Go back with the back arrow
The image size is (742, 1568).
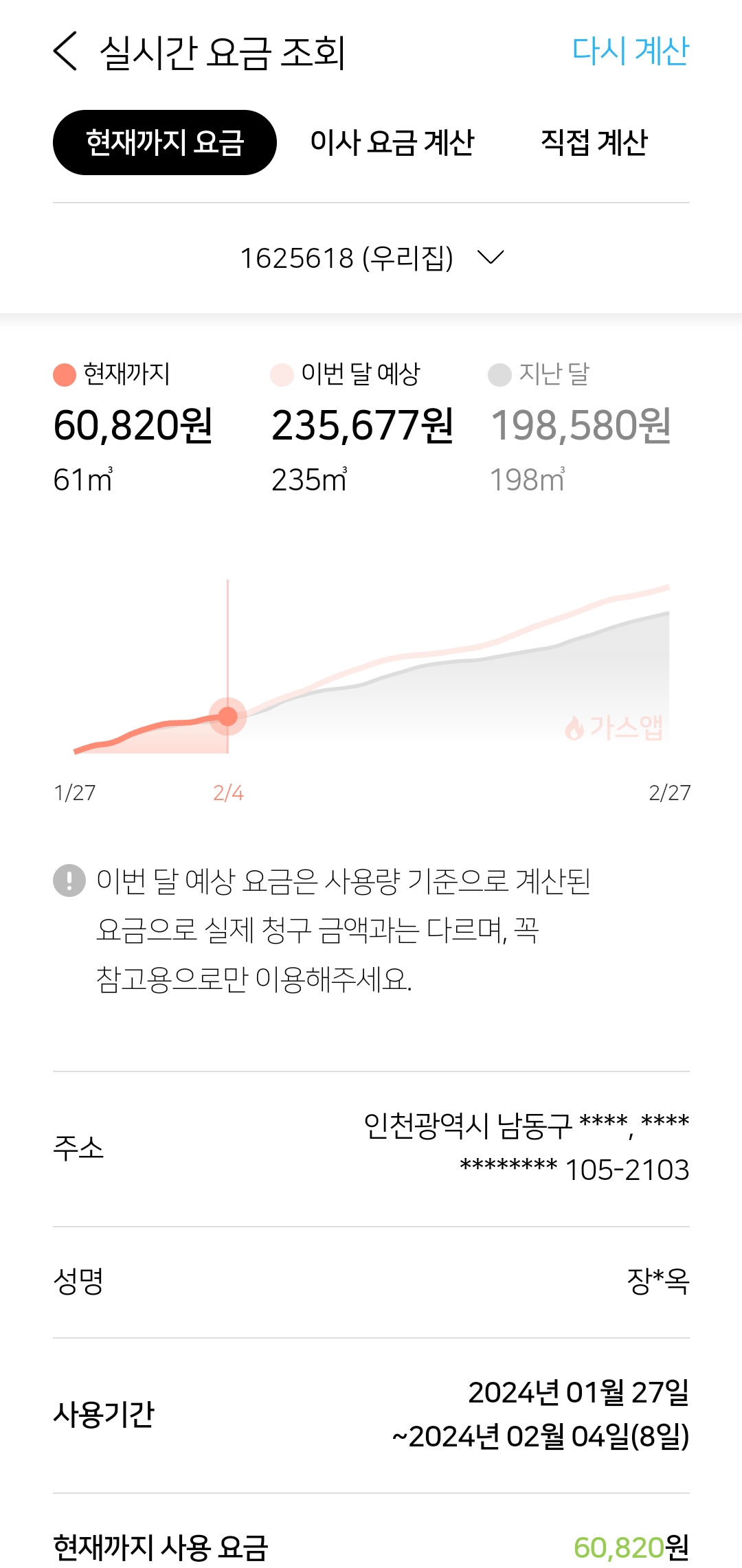coord(66,52)
